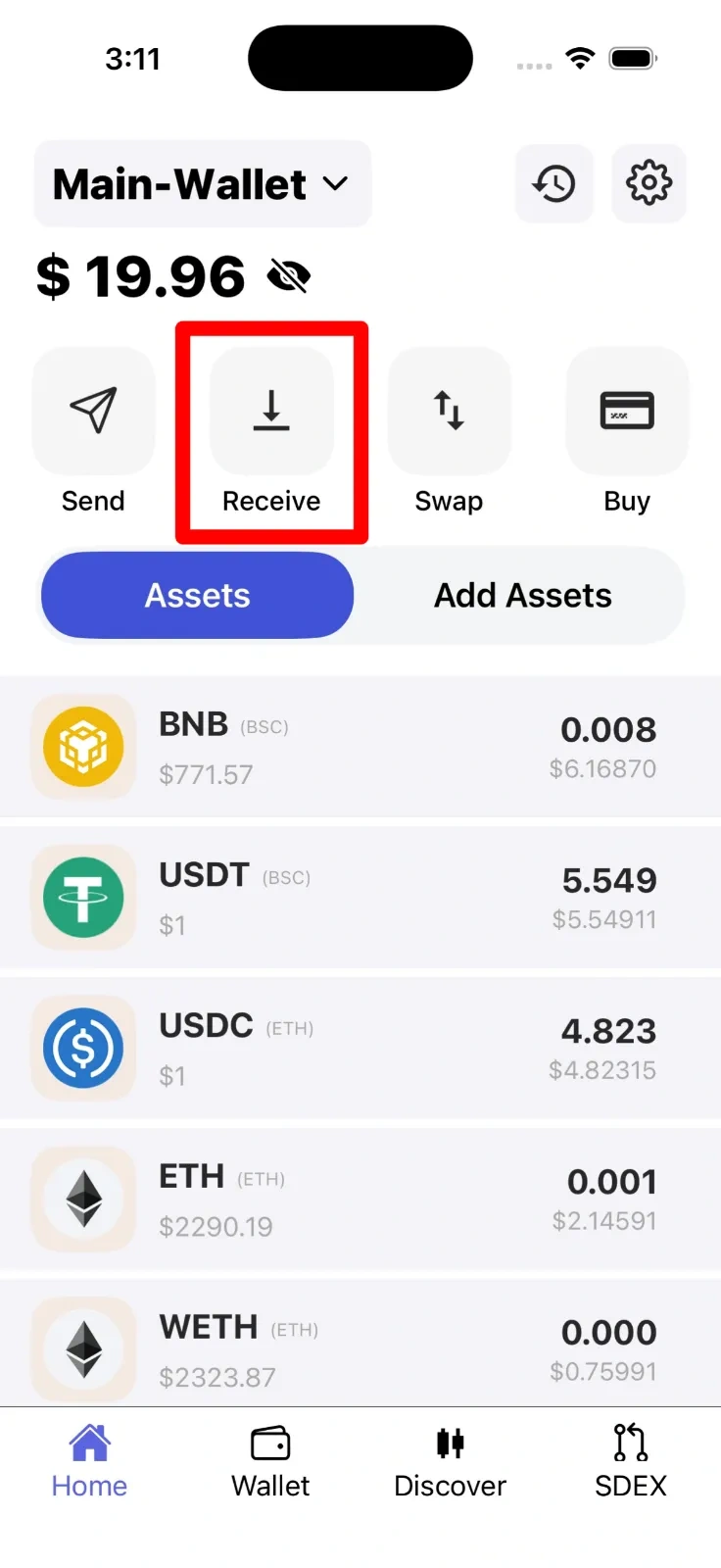Select the Assets tab
This screenshot has height=1568, width=721.
196,595
